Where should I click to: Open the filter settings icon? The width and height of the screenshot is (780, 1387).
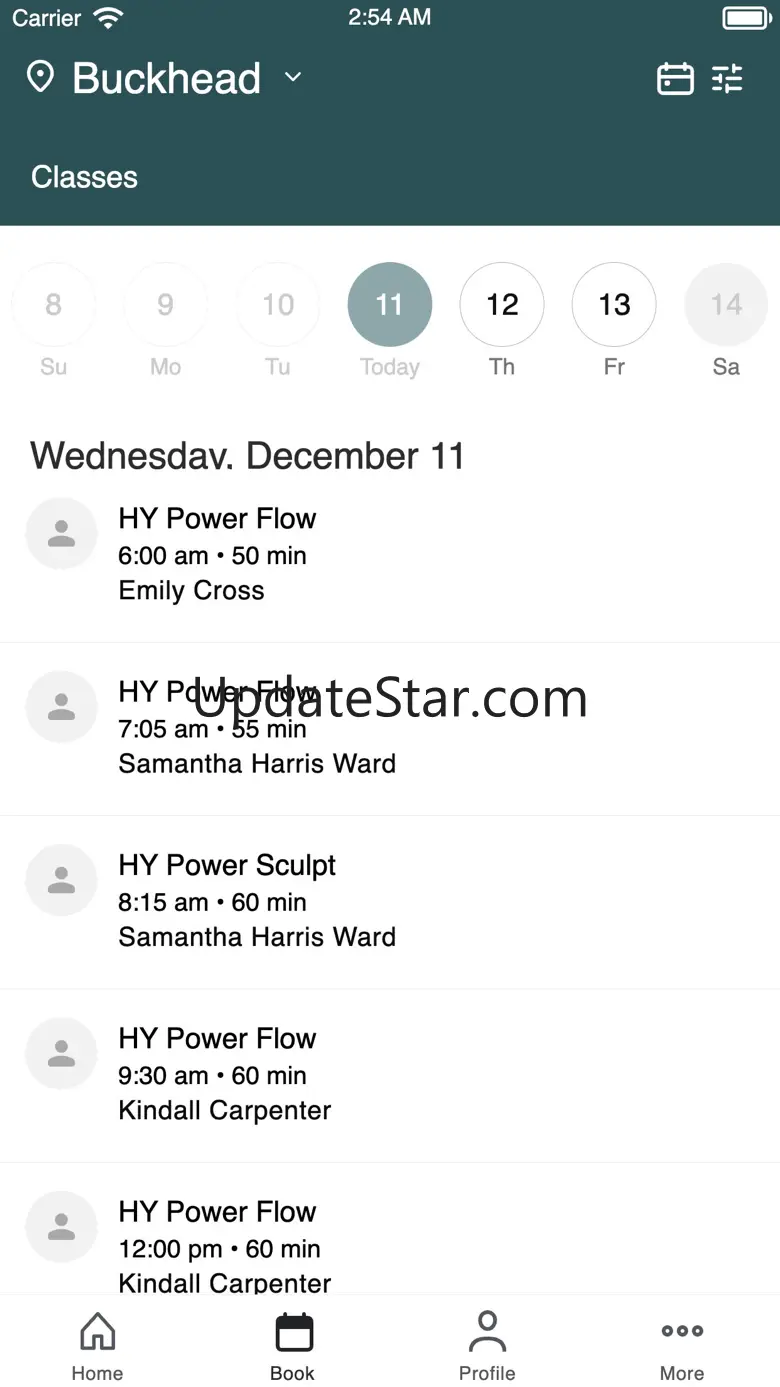[x=728, y=78]
